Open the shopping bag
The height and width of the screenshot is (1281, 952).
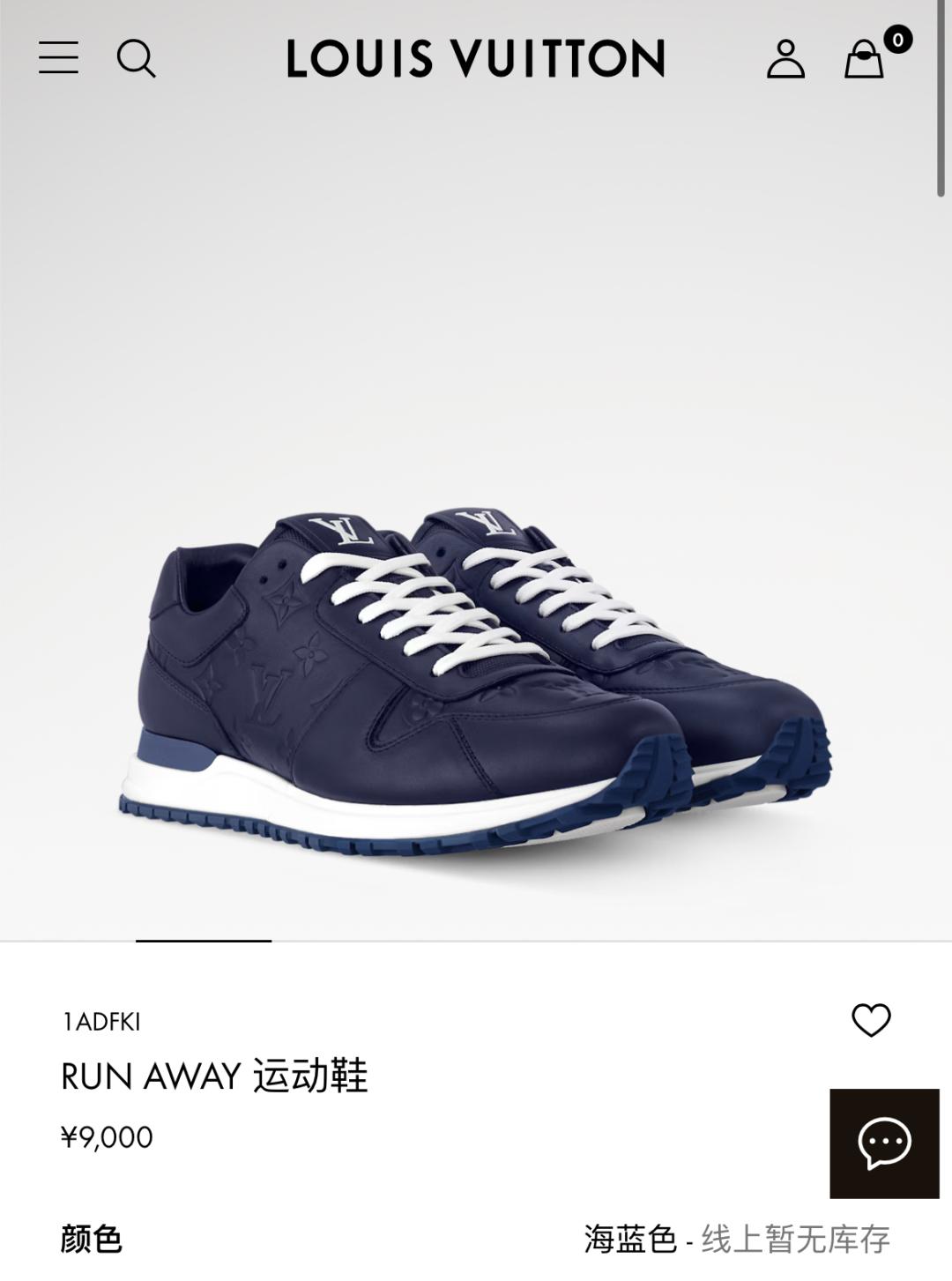click(865, 59)
